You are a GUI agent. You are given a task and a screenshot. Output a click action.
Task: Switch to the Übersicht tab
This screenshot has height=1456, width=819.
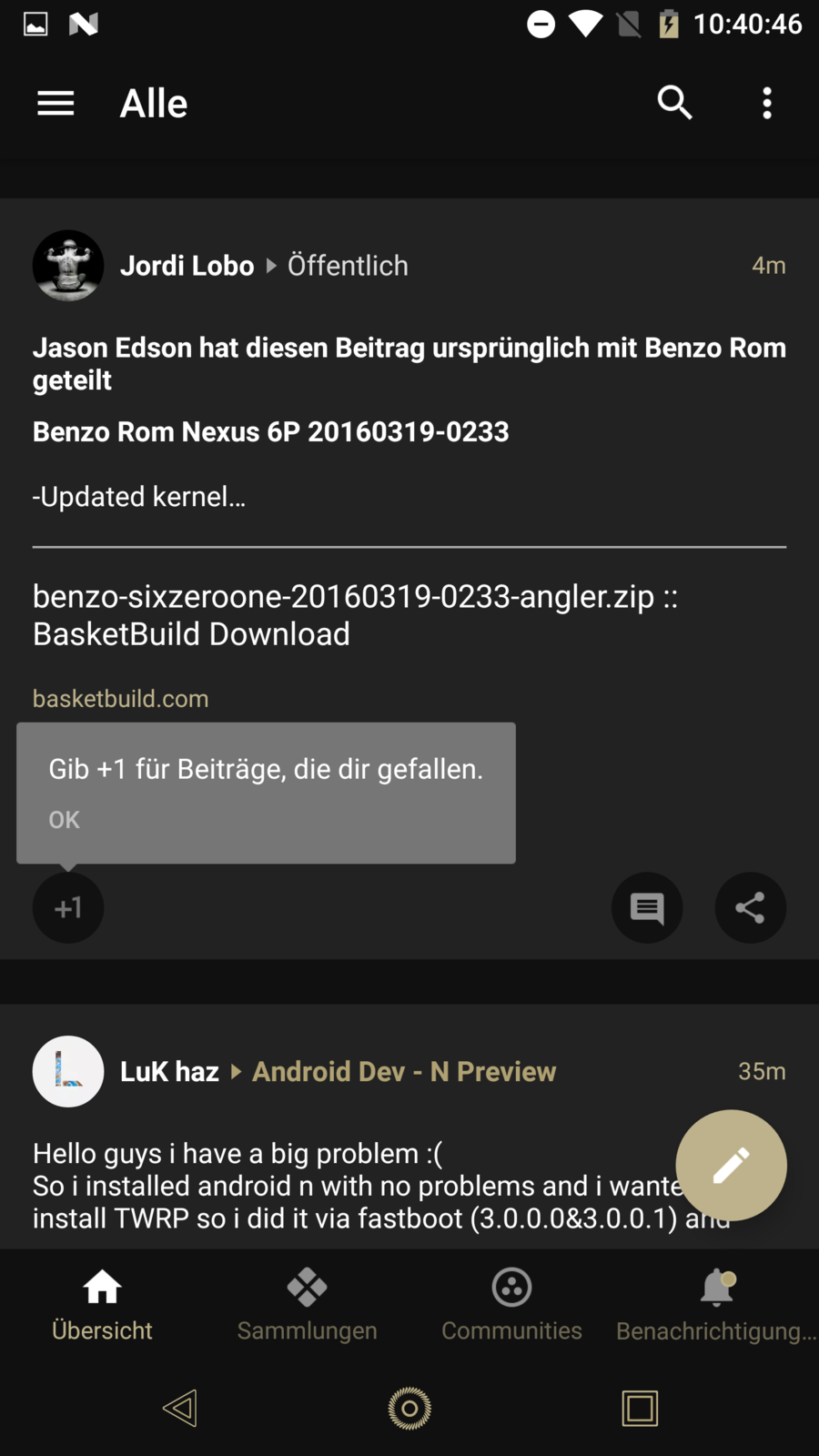(x=102, y=1306)
